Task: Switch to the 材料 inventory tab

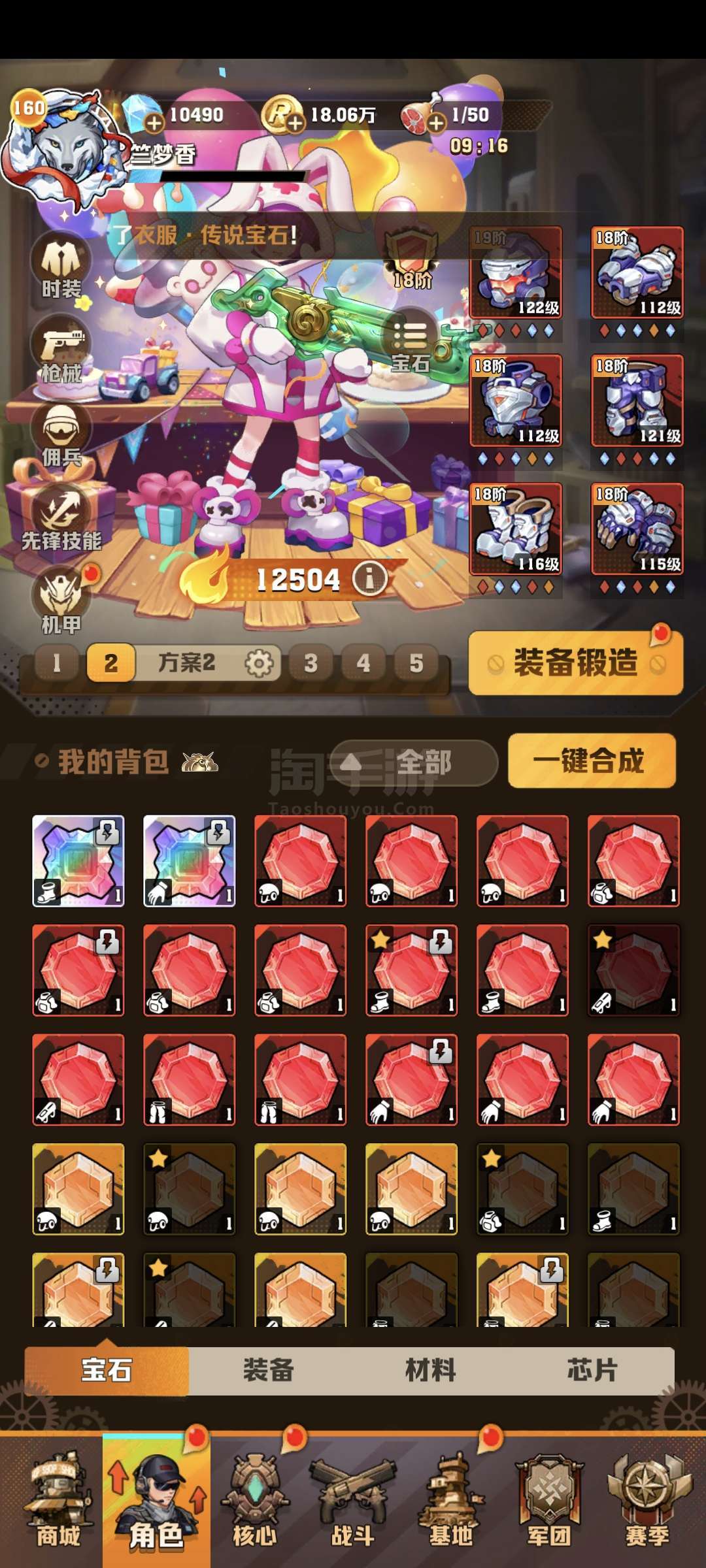Action: [x=430, y=1370]
